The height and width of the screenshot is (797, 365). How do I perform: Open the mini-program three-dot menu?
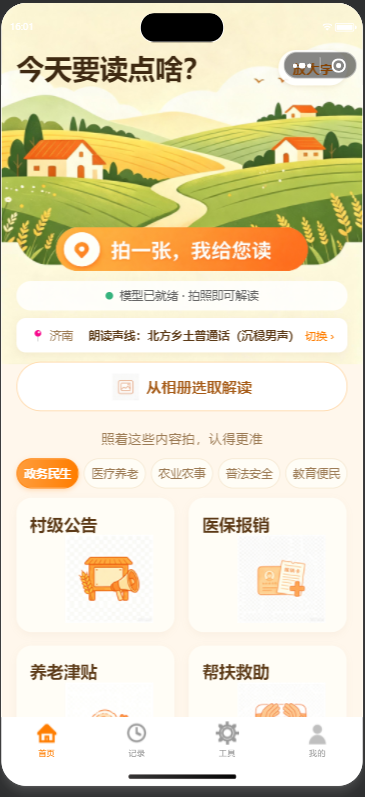point(302,66)
